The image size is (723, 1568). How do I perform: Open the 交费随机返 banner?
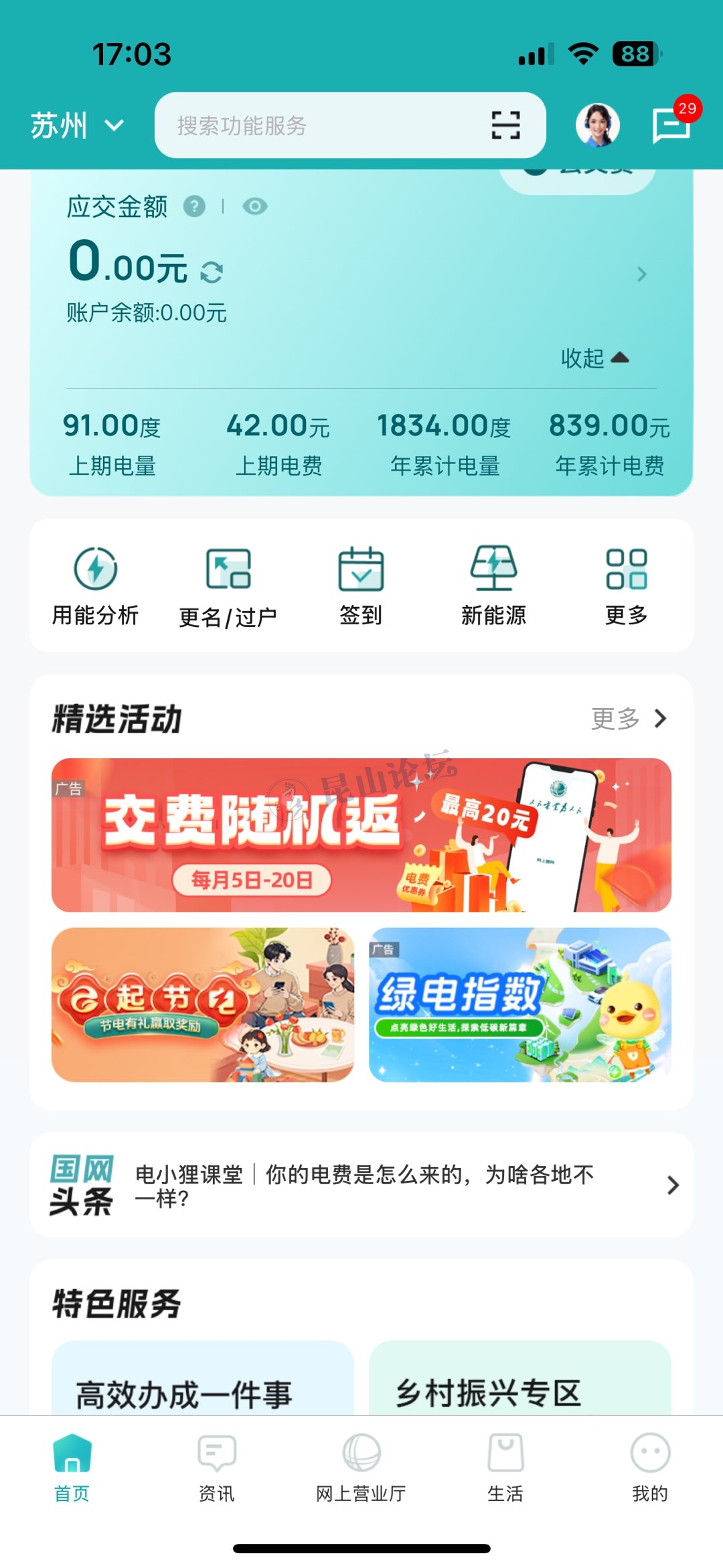(x=361, y=835)
